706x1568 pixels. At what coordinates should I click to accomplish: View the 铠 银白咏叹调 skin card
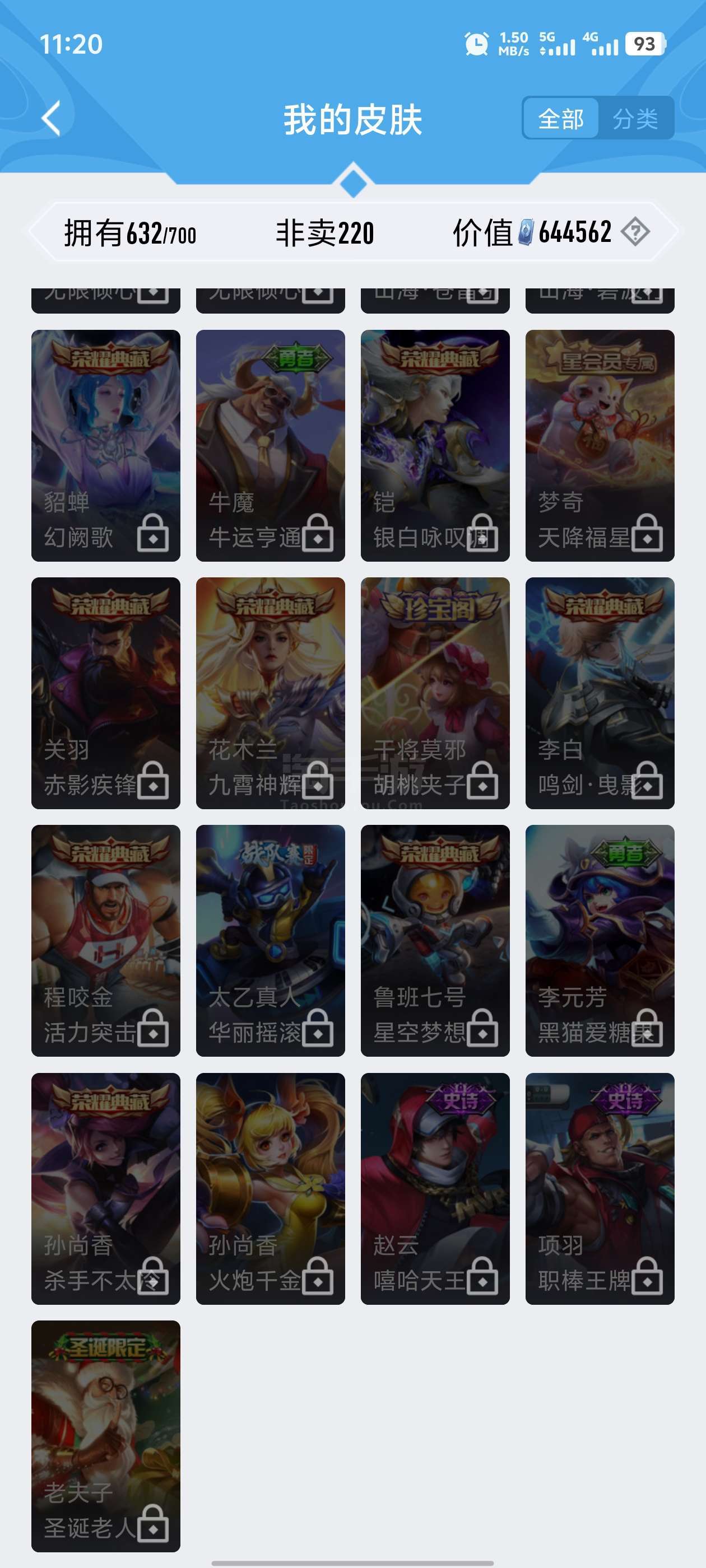click(x=435, y=445)
